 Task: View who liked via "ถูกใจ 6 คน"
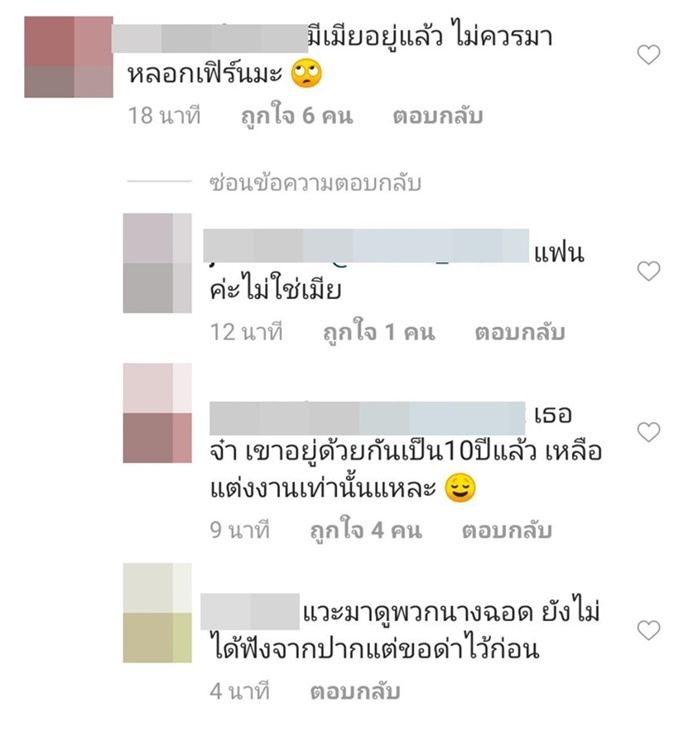pos(297,116)
